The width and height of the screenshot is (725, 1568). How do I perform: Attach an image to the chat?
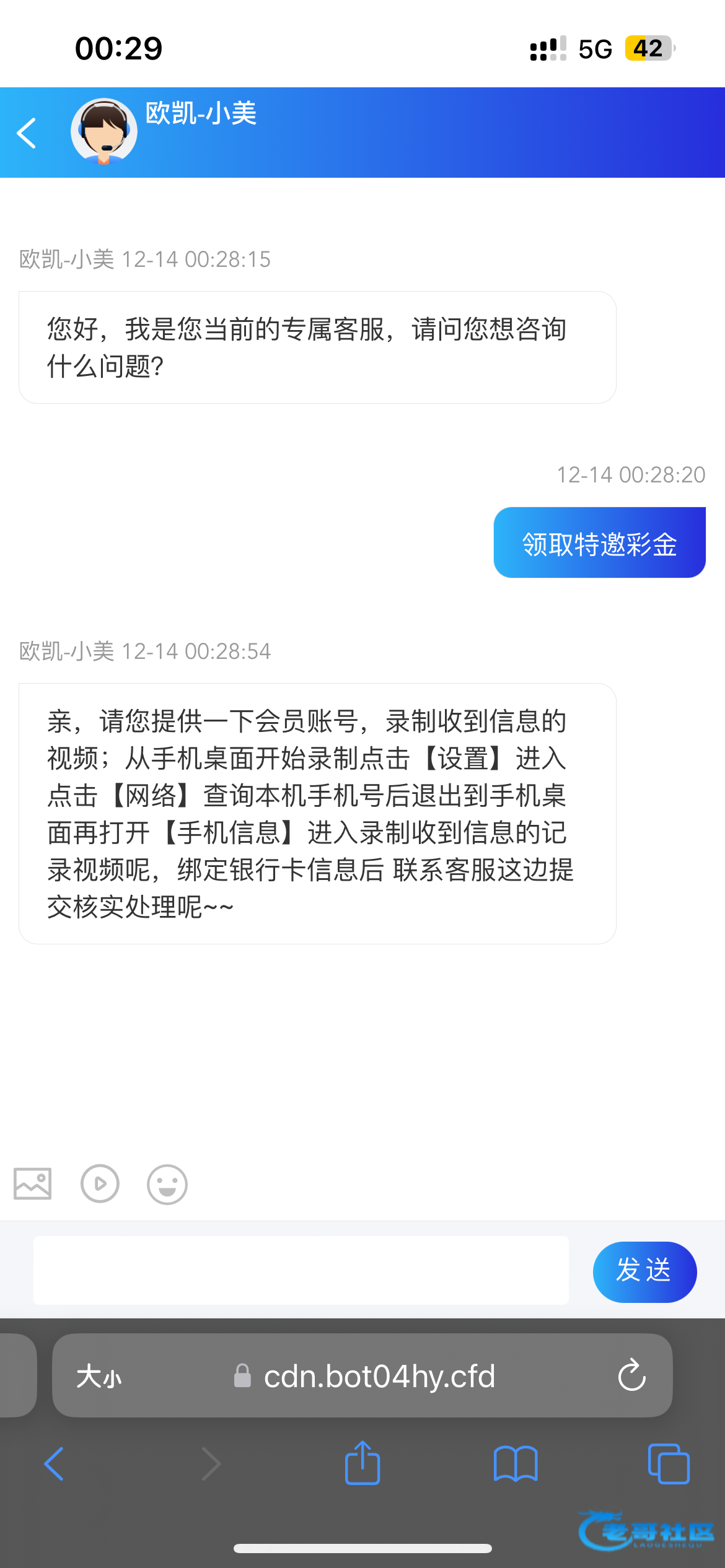point(32,1184)
